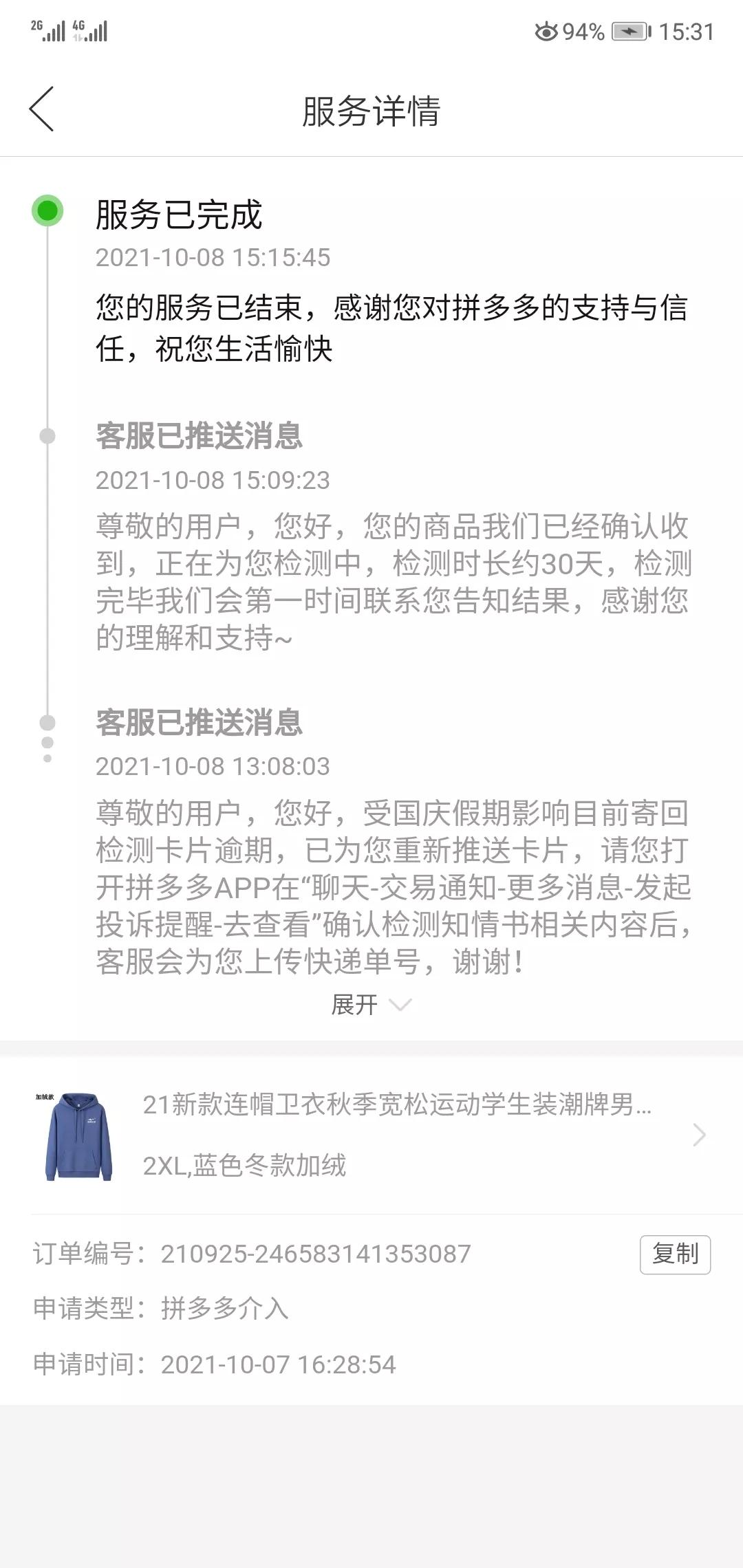Tap the eye-comfort icon in the status bar
The width and height of the screenshot is (743, 1568).
[546, 31]
